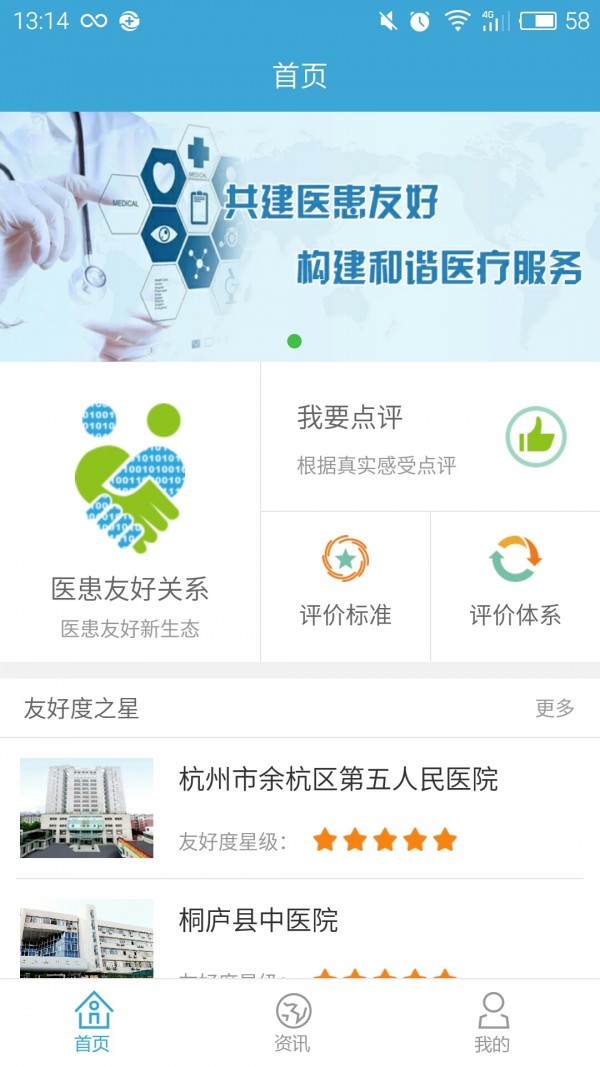The width and height of the screenshot is (600, 1067).
Task: Open 医患友好关系 section
Action: tap(130, 512)
